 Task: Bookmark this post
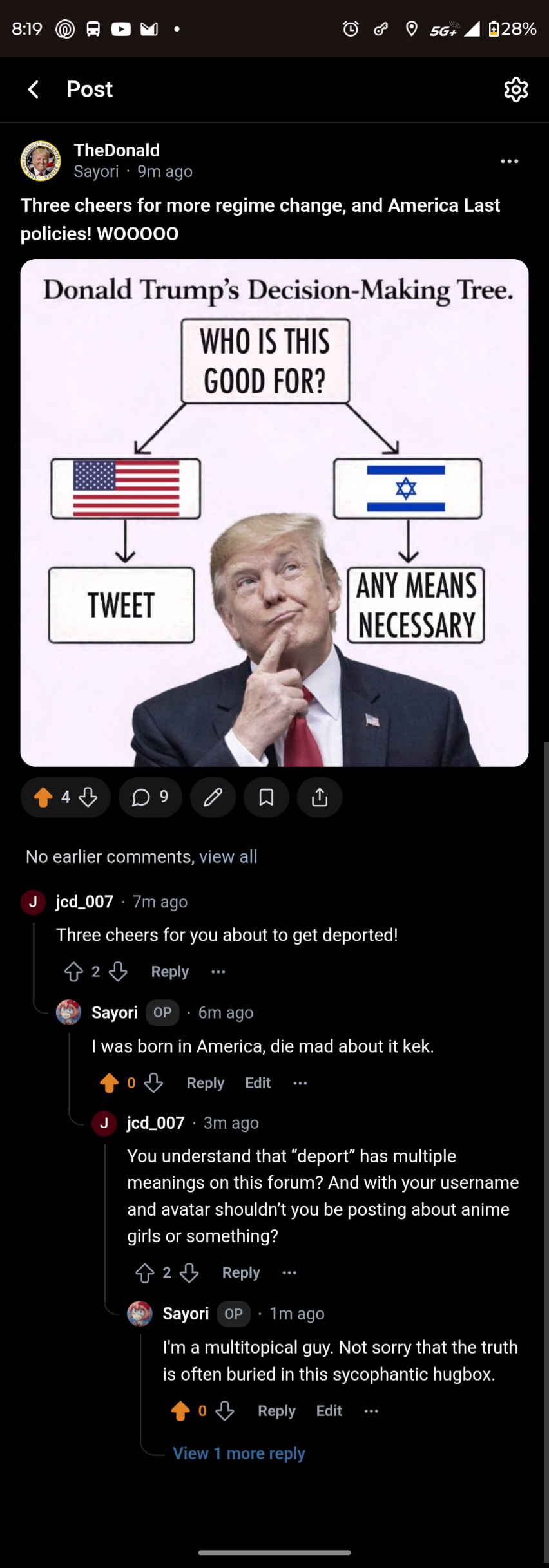[x=266, y=798]
